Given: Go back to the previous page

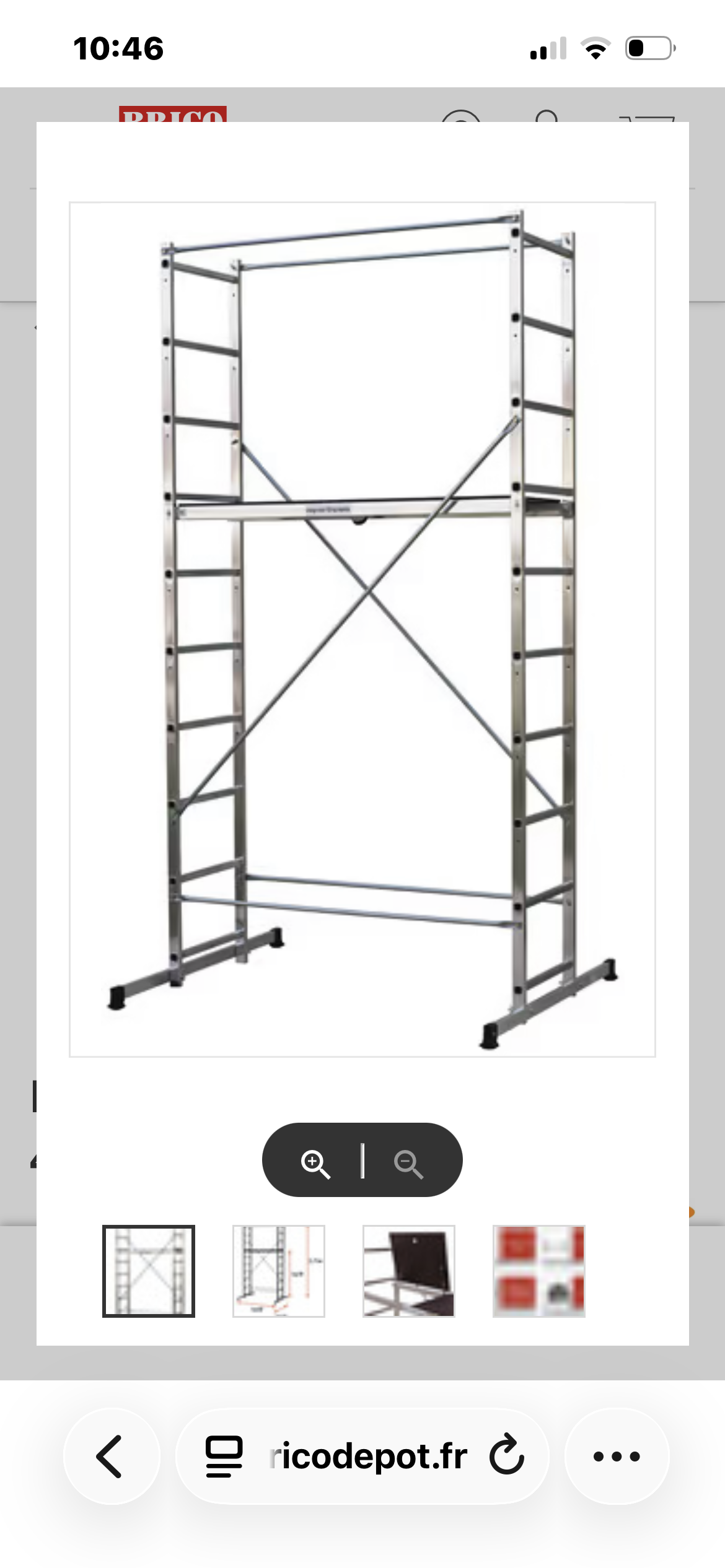Looking at the screenshot, I should [x=111, y=1456].
